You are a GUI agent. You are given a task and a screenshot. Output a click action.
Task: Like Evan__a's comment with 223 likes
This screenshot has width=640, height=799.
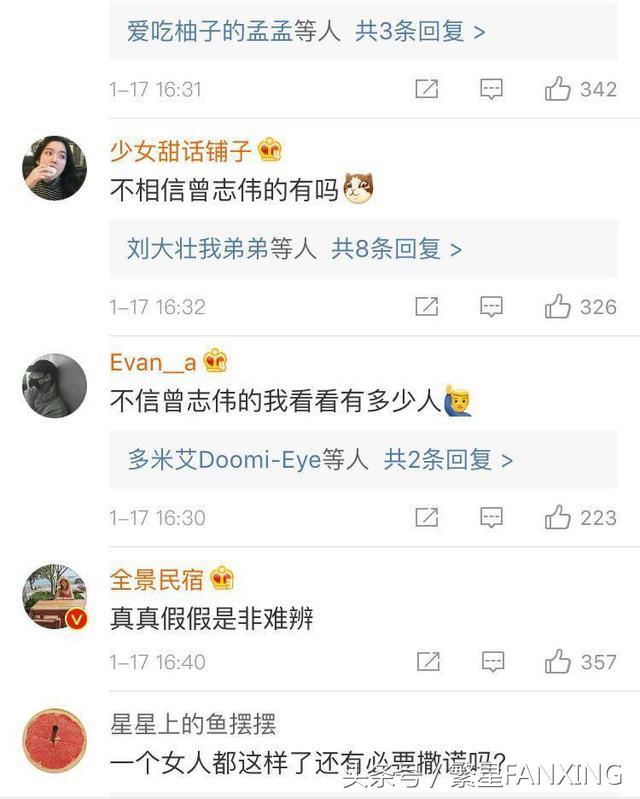[558, 518]
